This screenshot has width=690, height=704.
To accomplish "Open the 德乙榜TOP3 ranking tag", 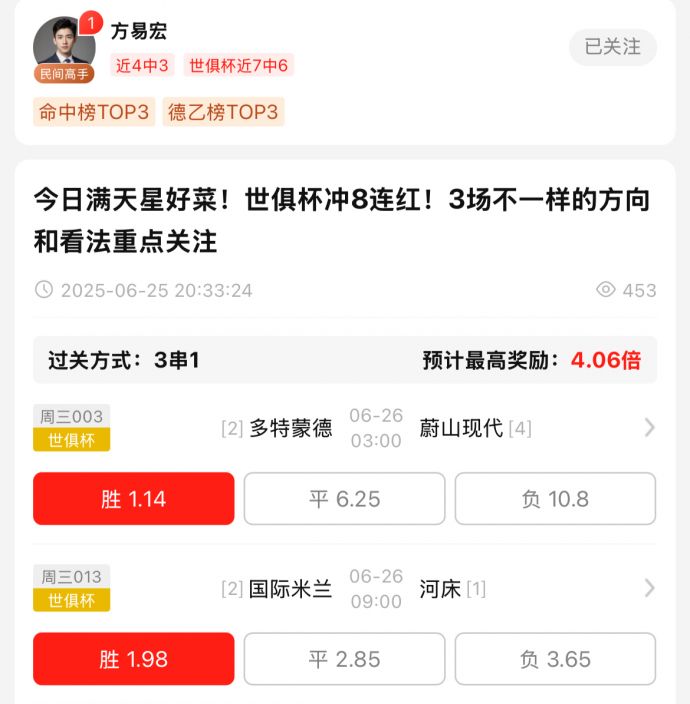I will coord(223,112).
